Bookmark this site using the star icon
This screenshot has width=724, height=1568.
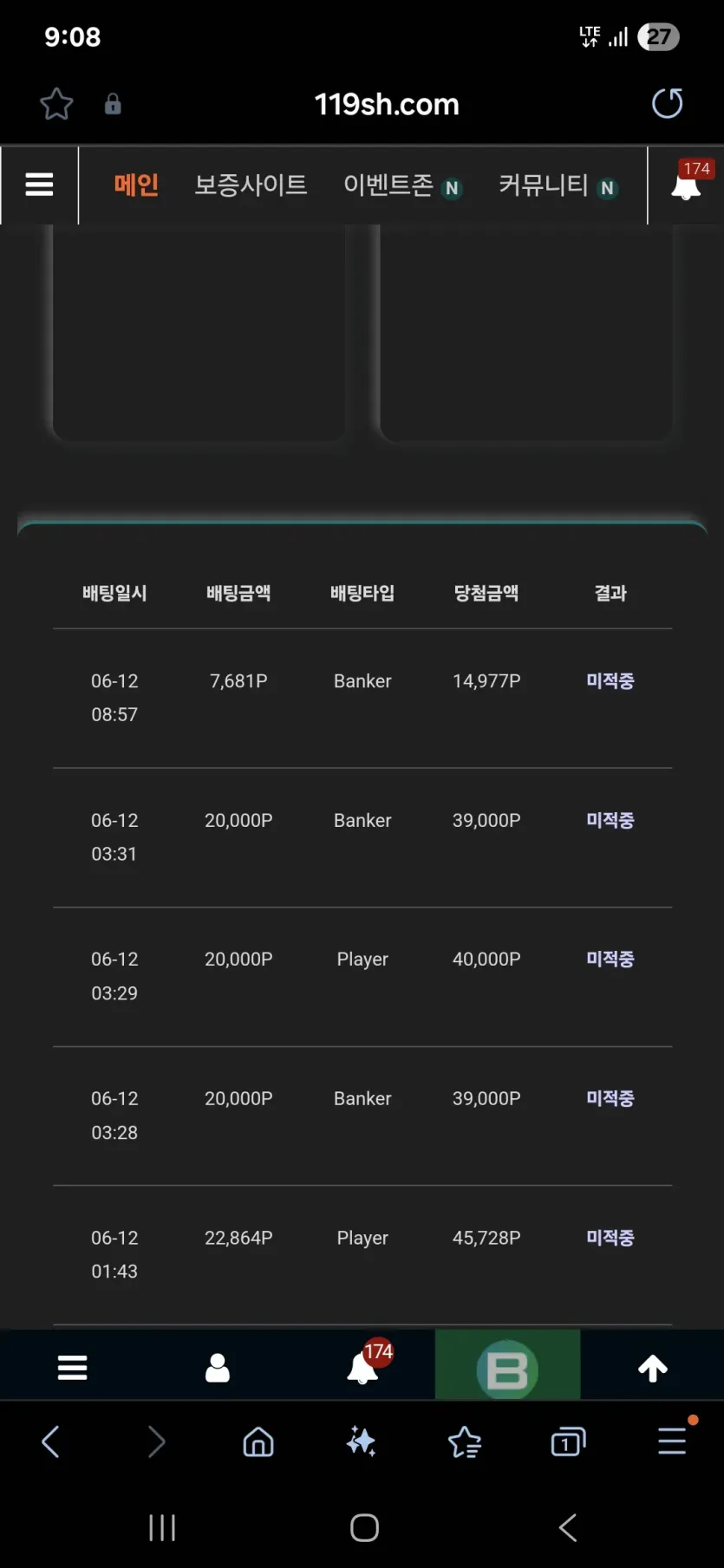tap(56, 104)
